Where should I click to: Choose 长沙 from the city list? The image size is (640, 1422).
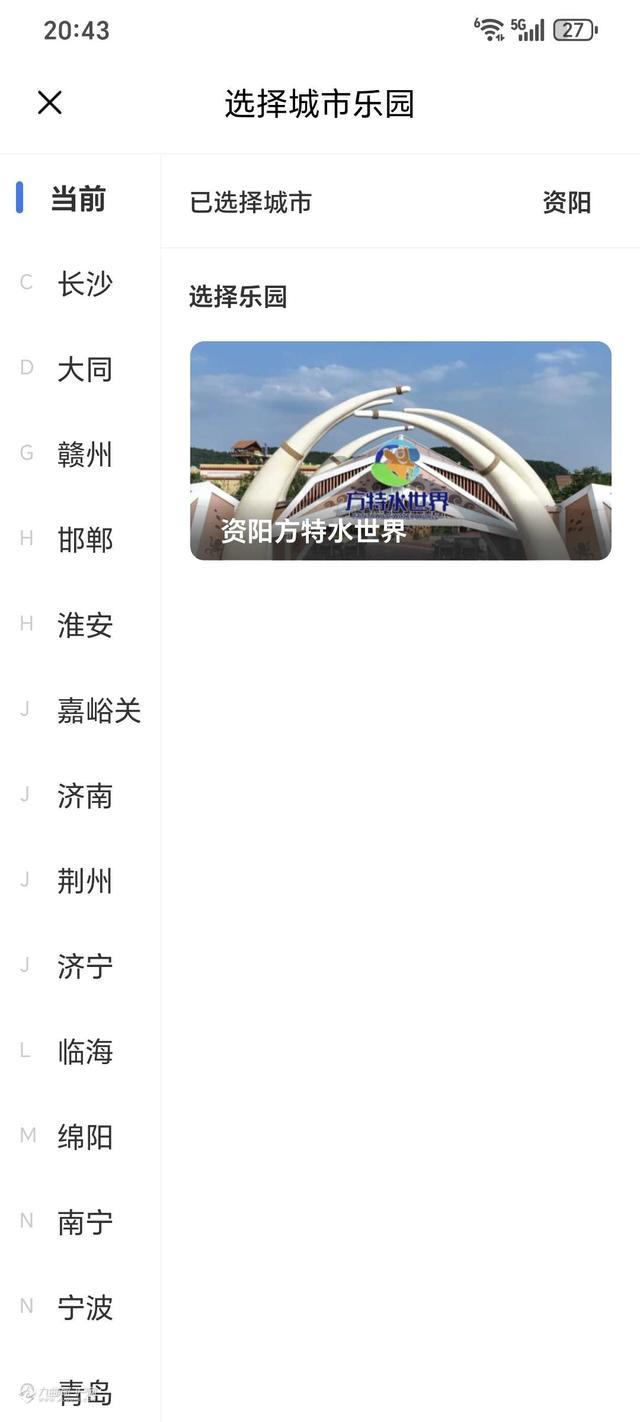[x=84, y=284]
